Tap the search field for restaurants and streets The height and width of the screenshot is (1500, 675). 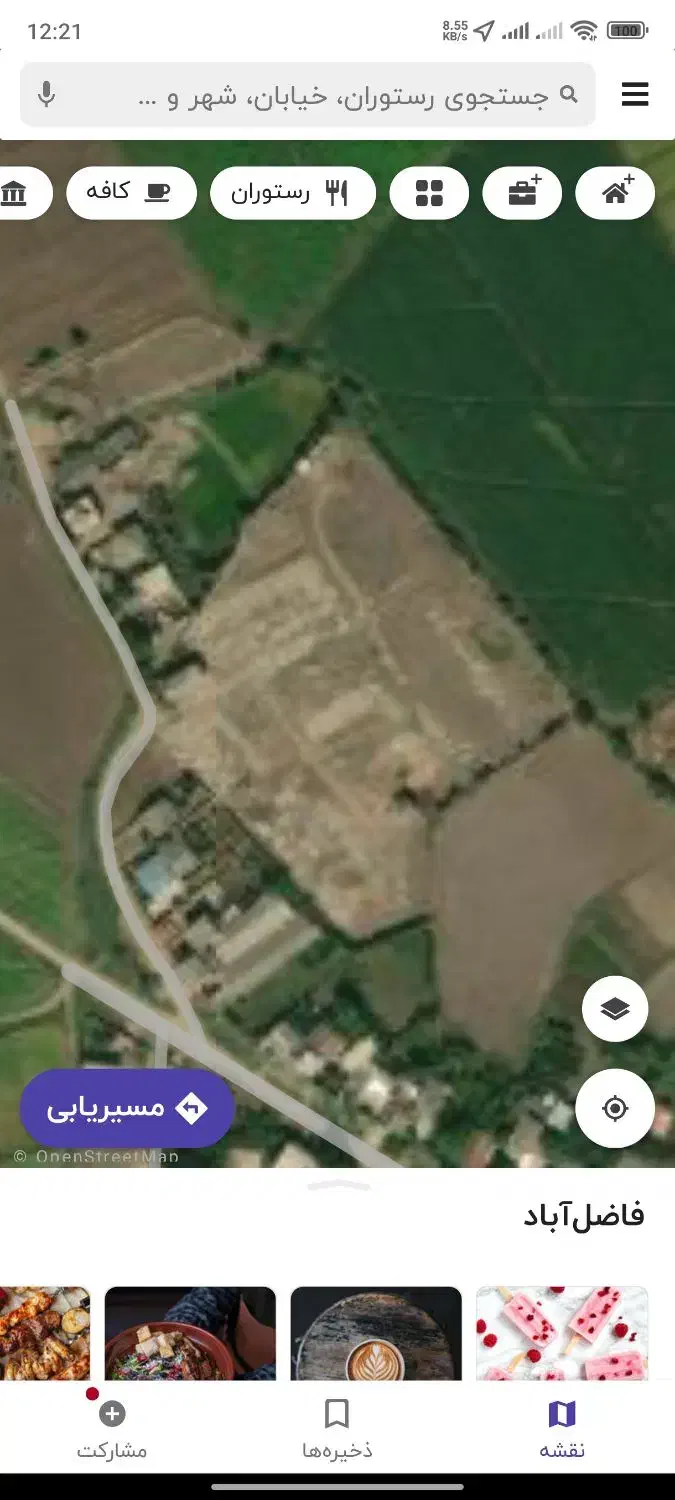(x=340, y=95)
